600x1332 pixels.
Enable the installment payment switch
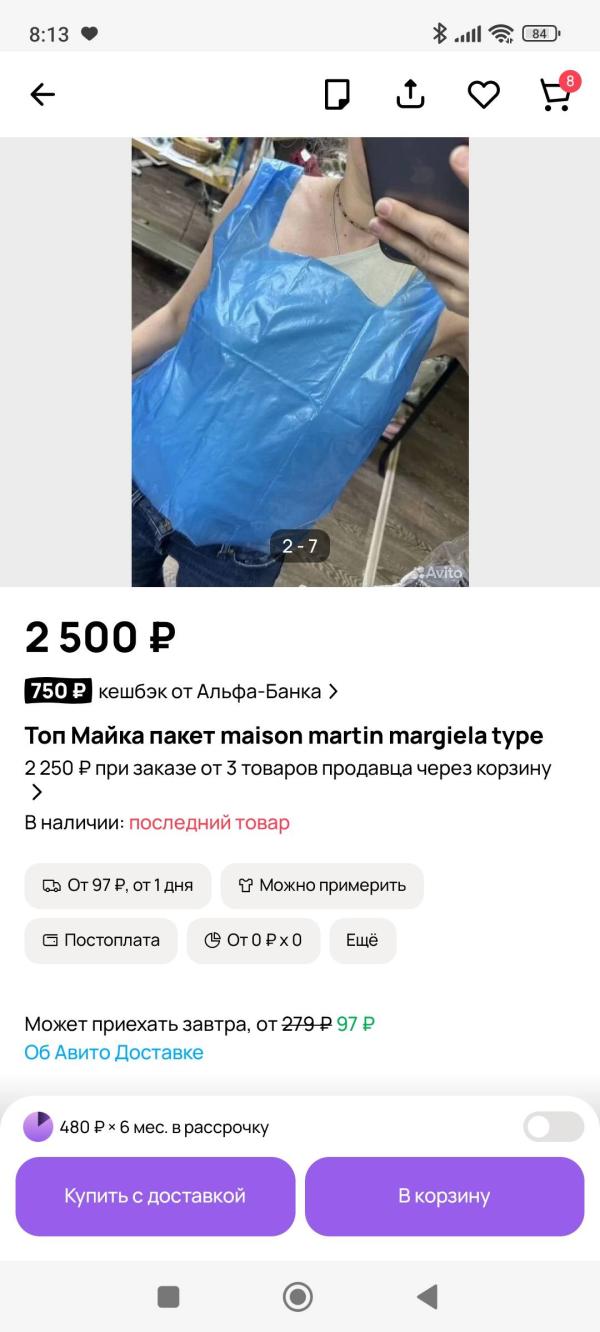click(553, 1127)
